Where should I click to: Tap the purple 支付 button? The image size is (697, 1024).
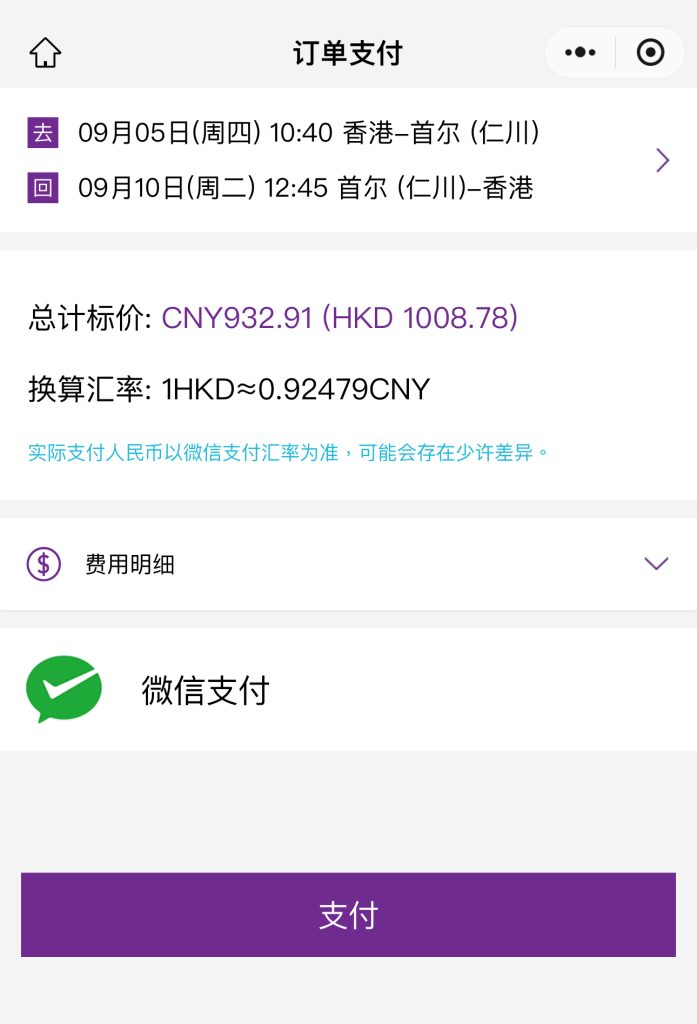click(x=348, y=915)
